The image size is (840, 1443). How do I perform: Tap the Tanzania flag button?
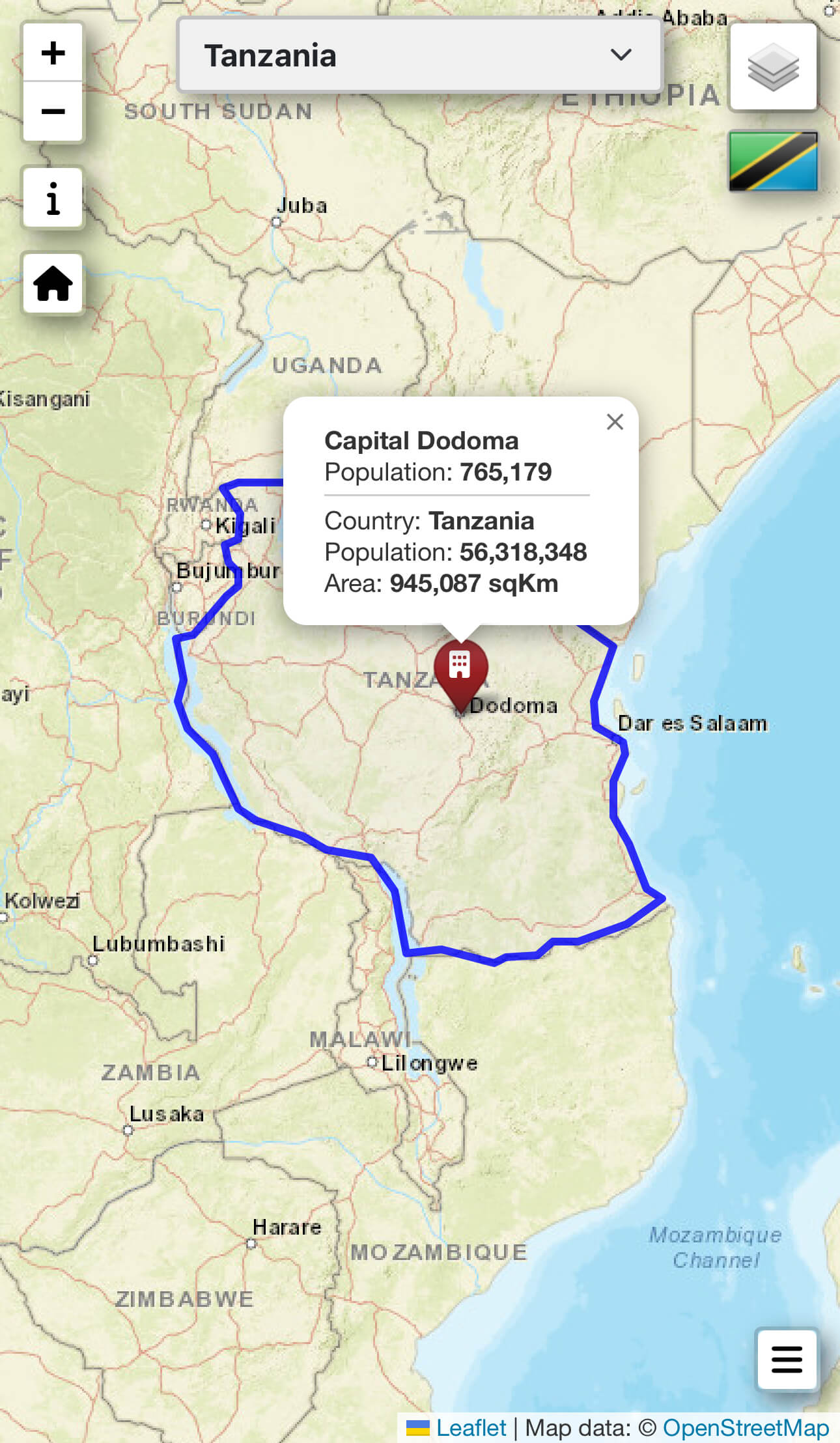click(x=773, y=161)
